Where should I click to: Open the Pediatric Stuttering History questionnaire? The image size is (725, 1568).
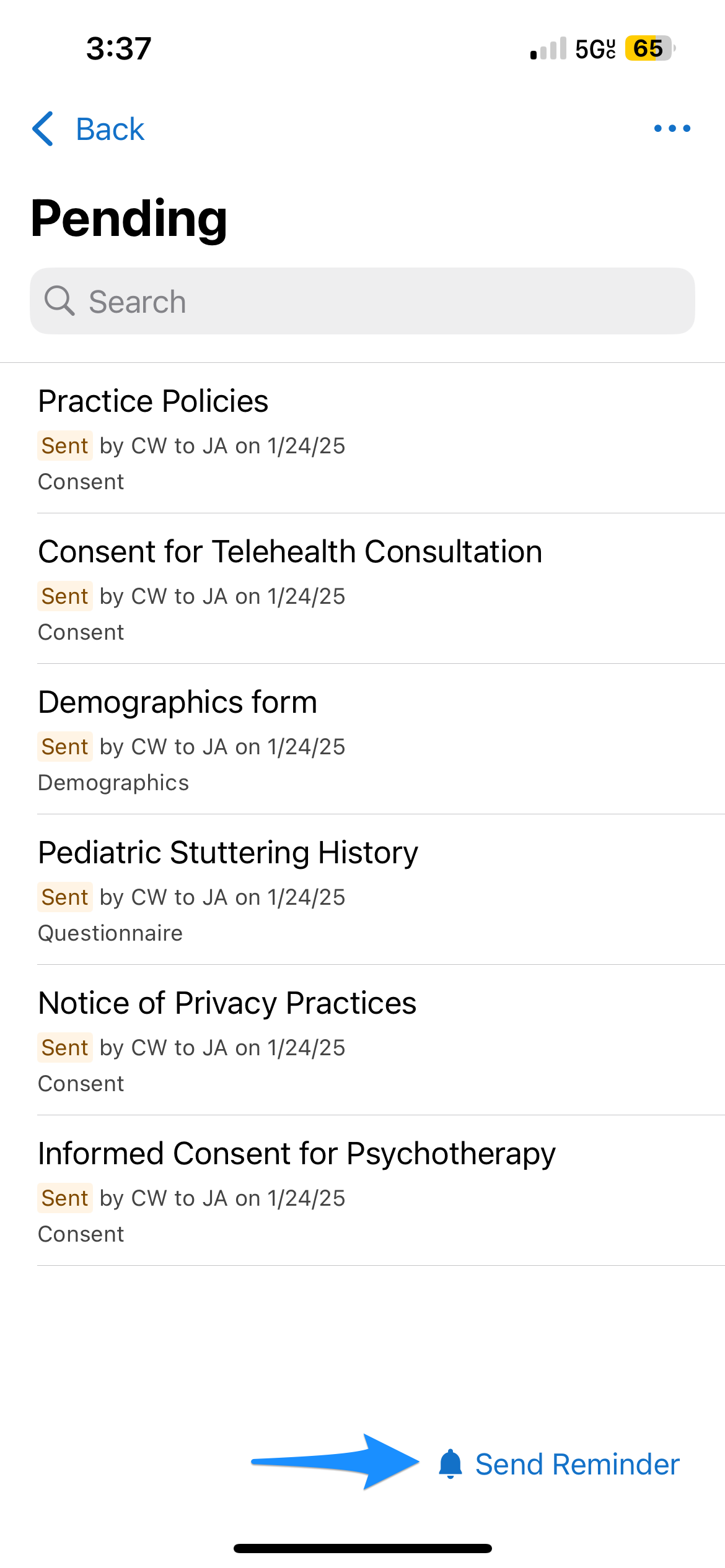pos(228,852)
